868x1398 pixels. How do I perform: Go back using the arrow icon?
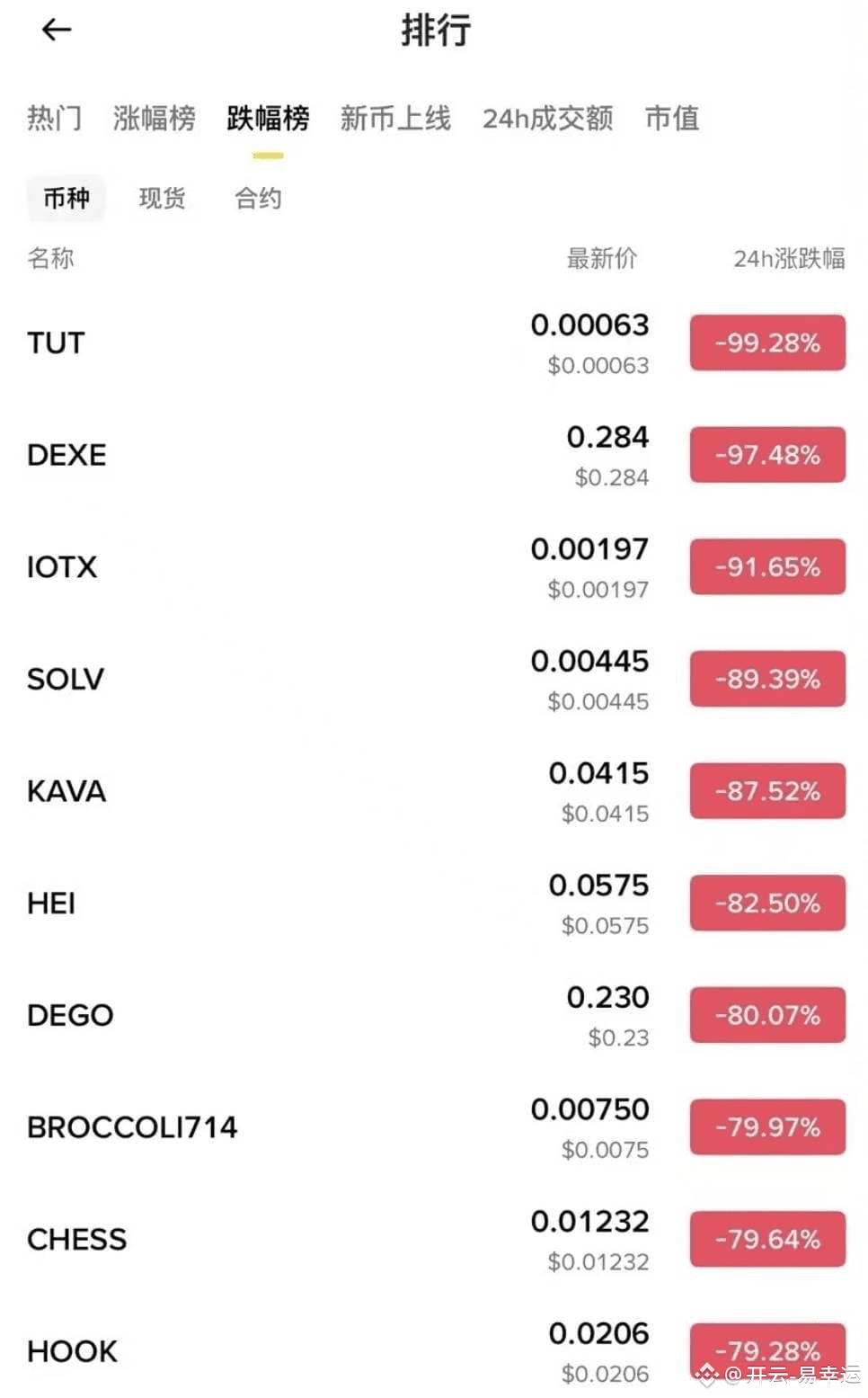point(57,31)
